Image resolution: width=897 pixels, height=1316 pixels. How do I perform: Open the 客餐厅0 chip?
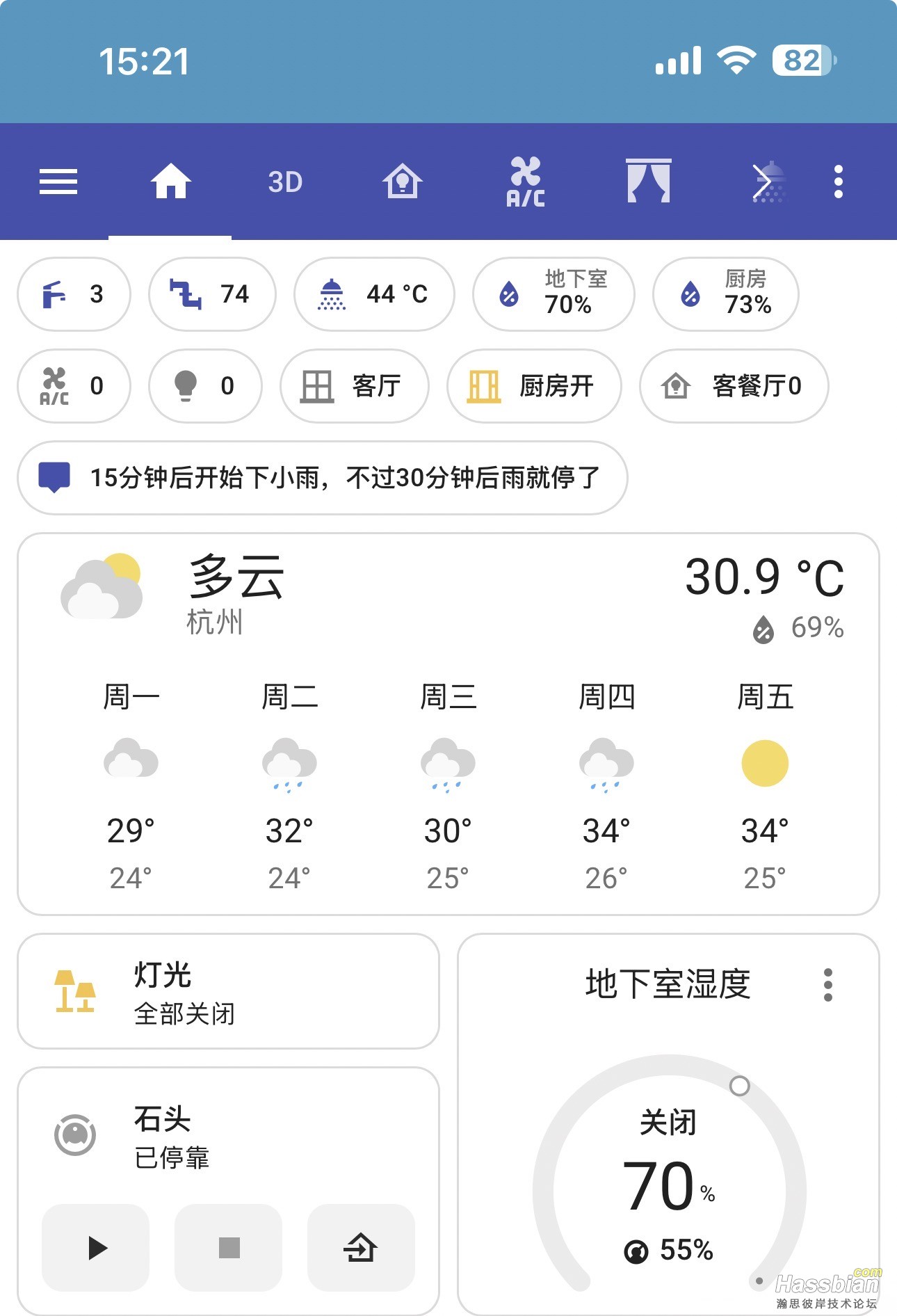(734, 386)
